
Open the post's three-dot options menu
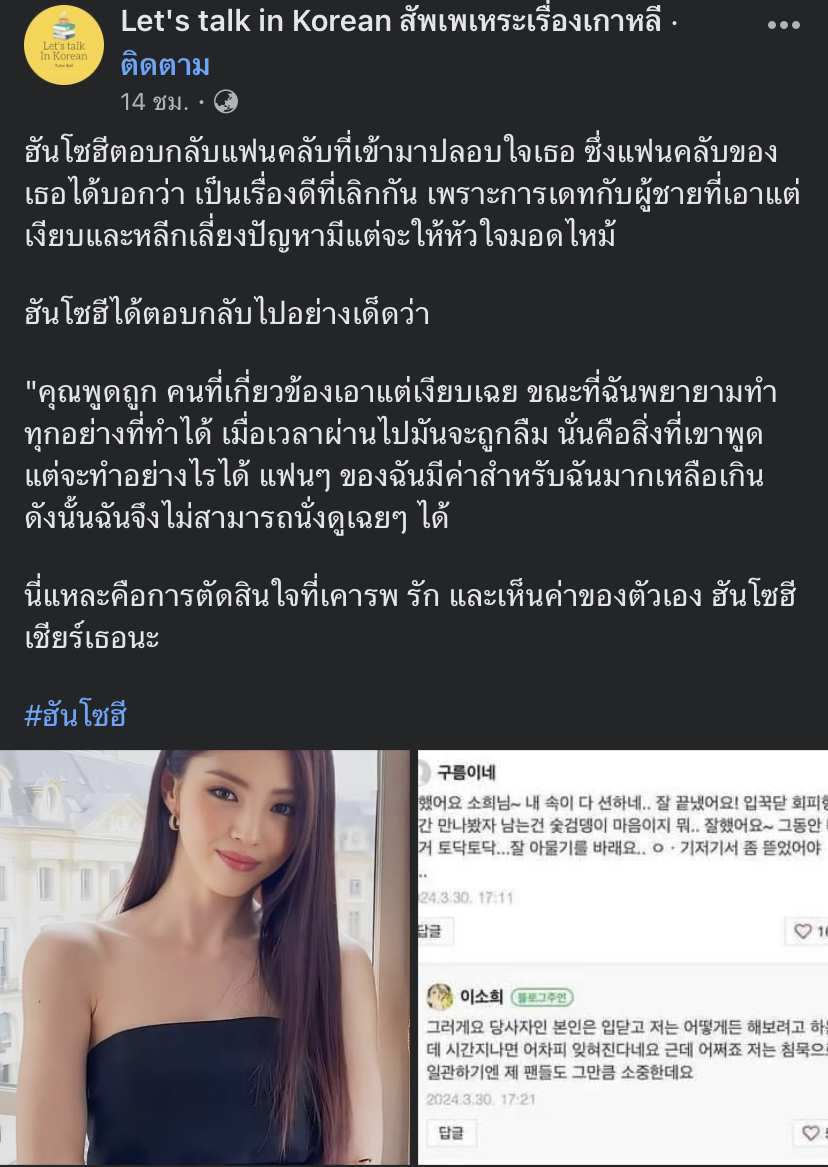(x=783, y=25)
